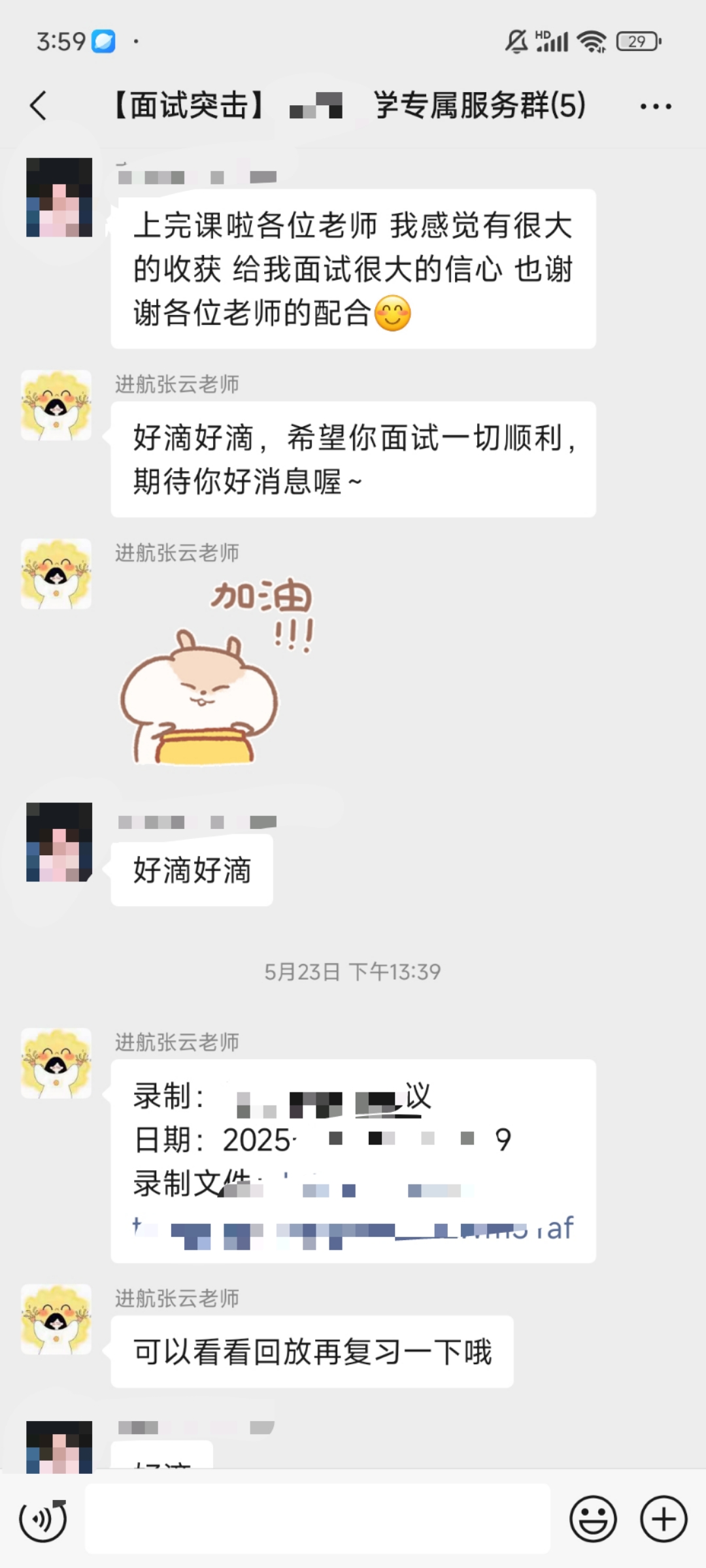
Task: Tap the plus icon for more attachments
Action: (x=663, y=1519)
